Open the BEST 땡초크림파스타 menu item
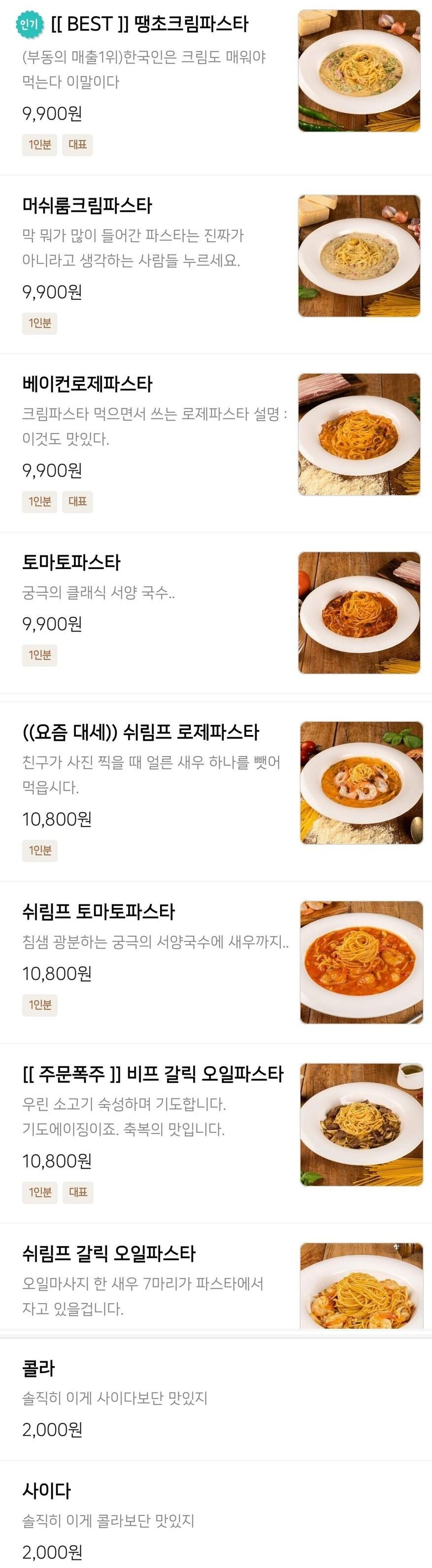This screenshot has height=1568, width=432. coord(149,24)
